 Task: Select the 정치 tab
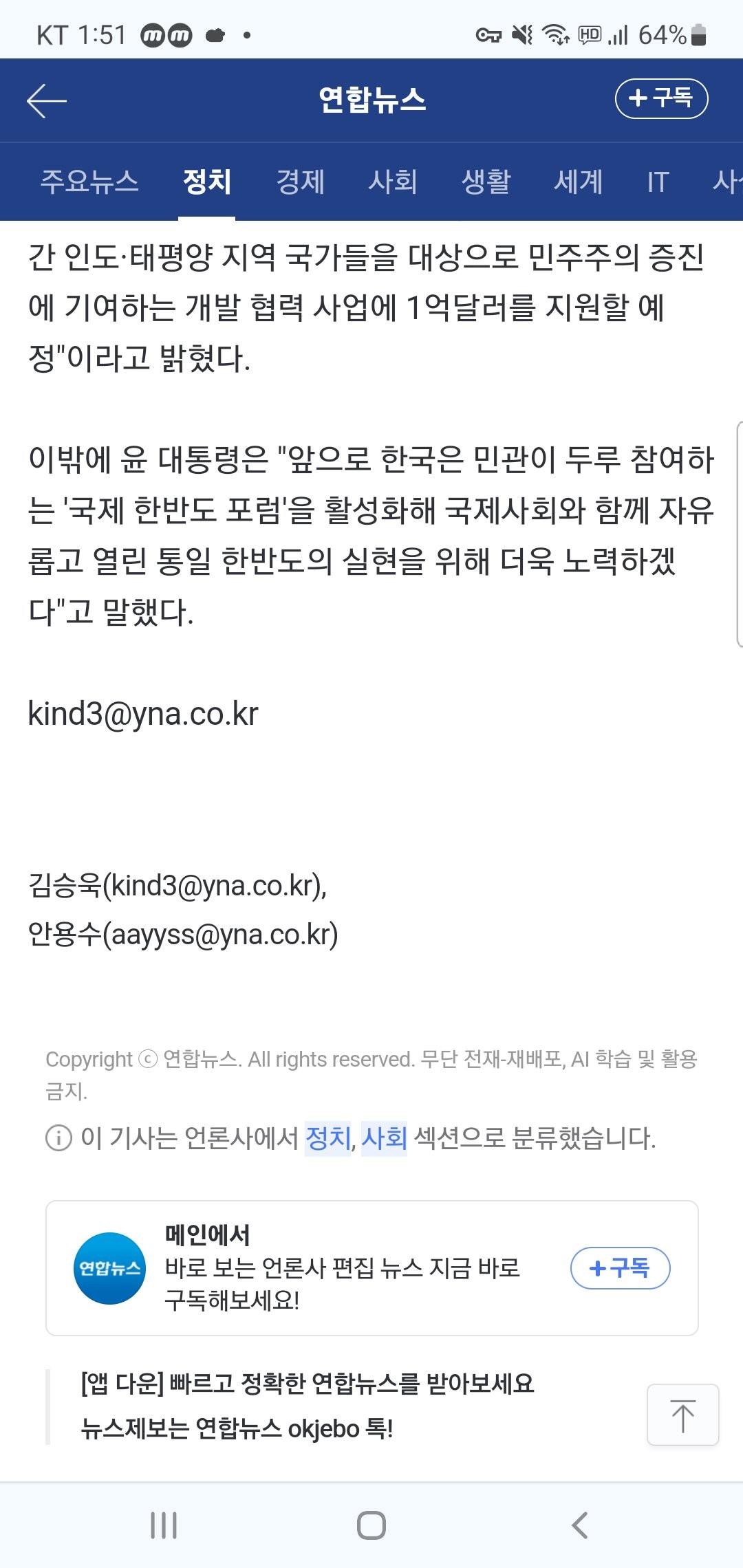point(206,182)
